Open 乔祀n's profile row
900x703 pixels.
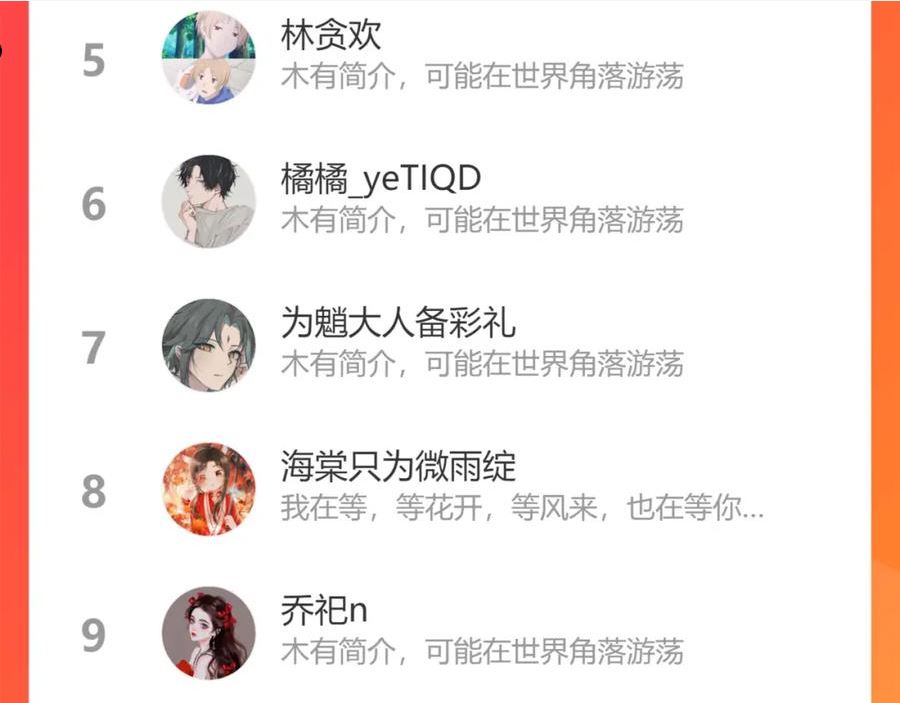coord(324,611)
